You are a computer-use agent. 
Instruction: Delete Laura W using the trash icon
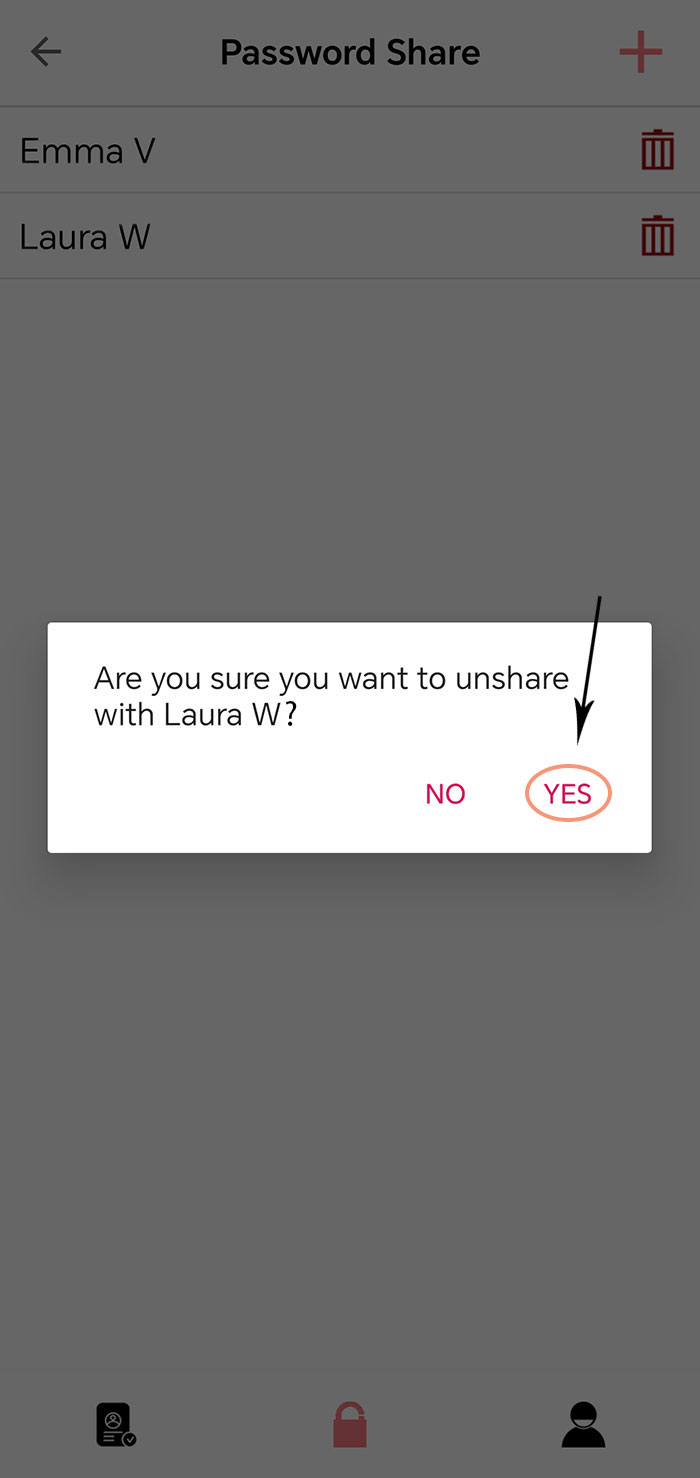tap(657, 236)
